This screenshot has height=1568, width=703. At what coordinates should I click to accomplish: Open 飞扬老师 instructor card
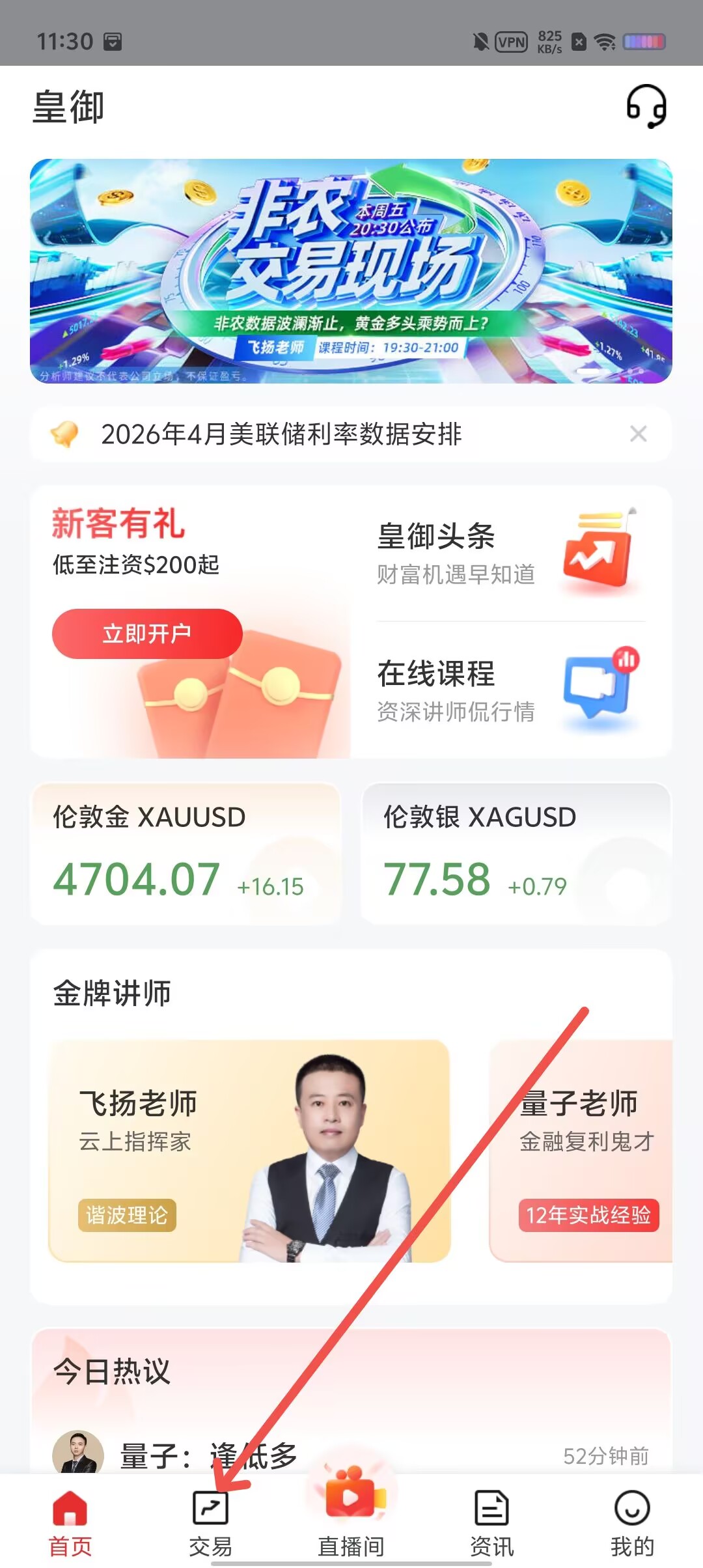pyautogui.click(x=249, y=1151)
